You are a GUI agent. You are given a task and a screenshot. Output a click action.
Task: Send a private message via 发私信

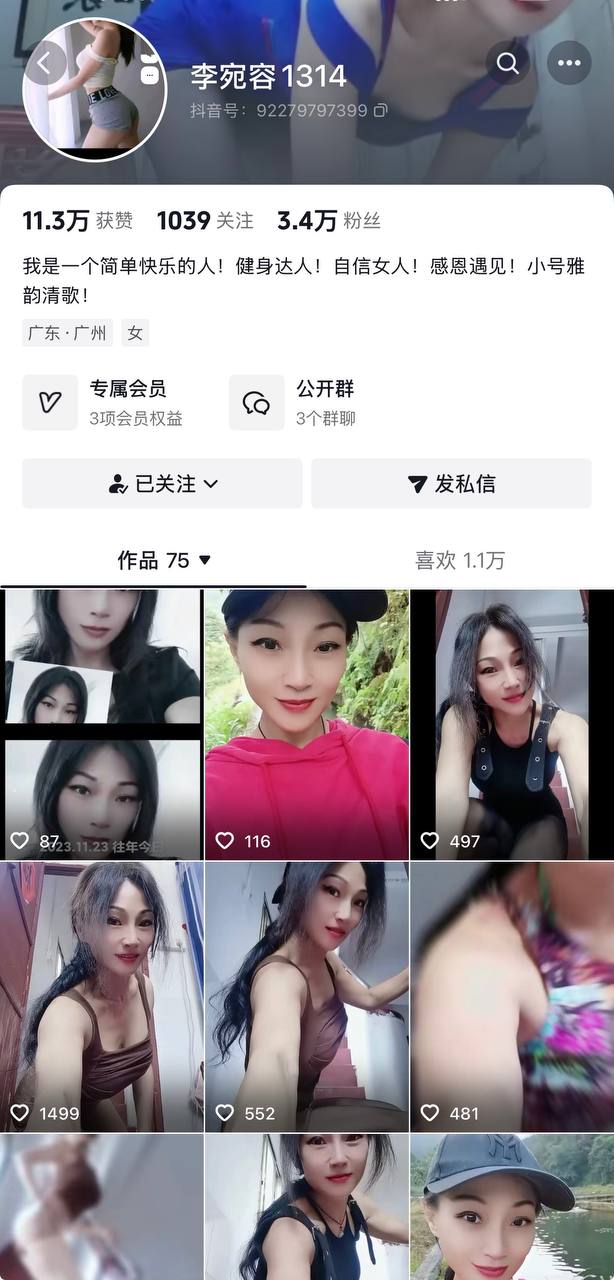453,484
